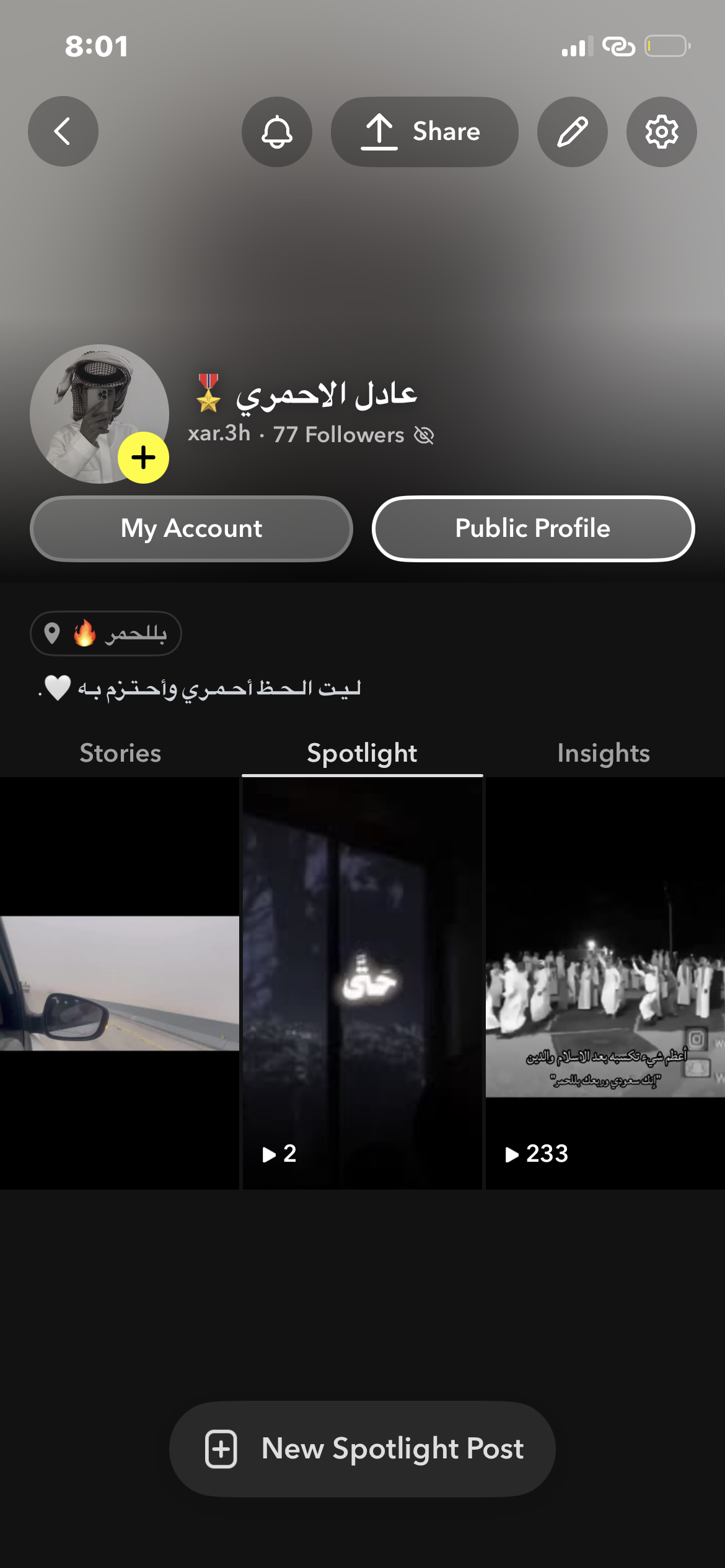Go back using the arrow button
This screenshot has height=1568, width=725.
(x=63, y=131)
